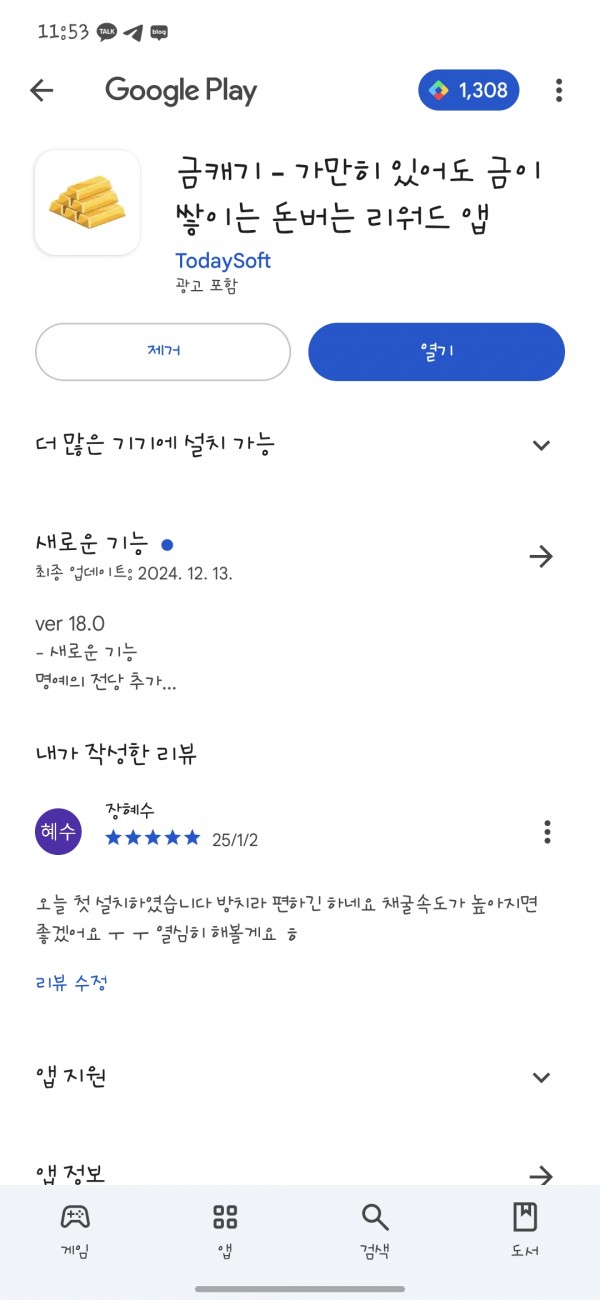The width and height of the screenshot is (600, 1300).
Task: Open the TodaySoft developer page
Action: (x=223, y=261)
